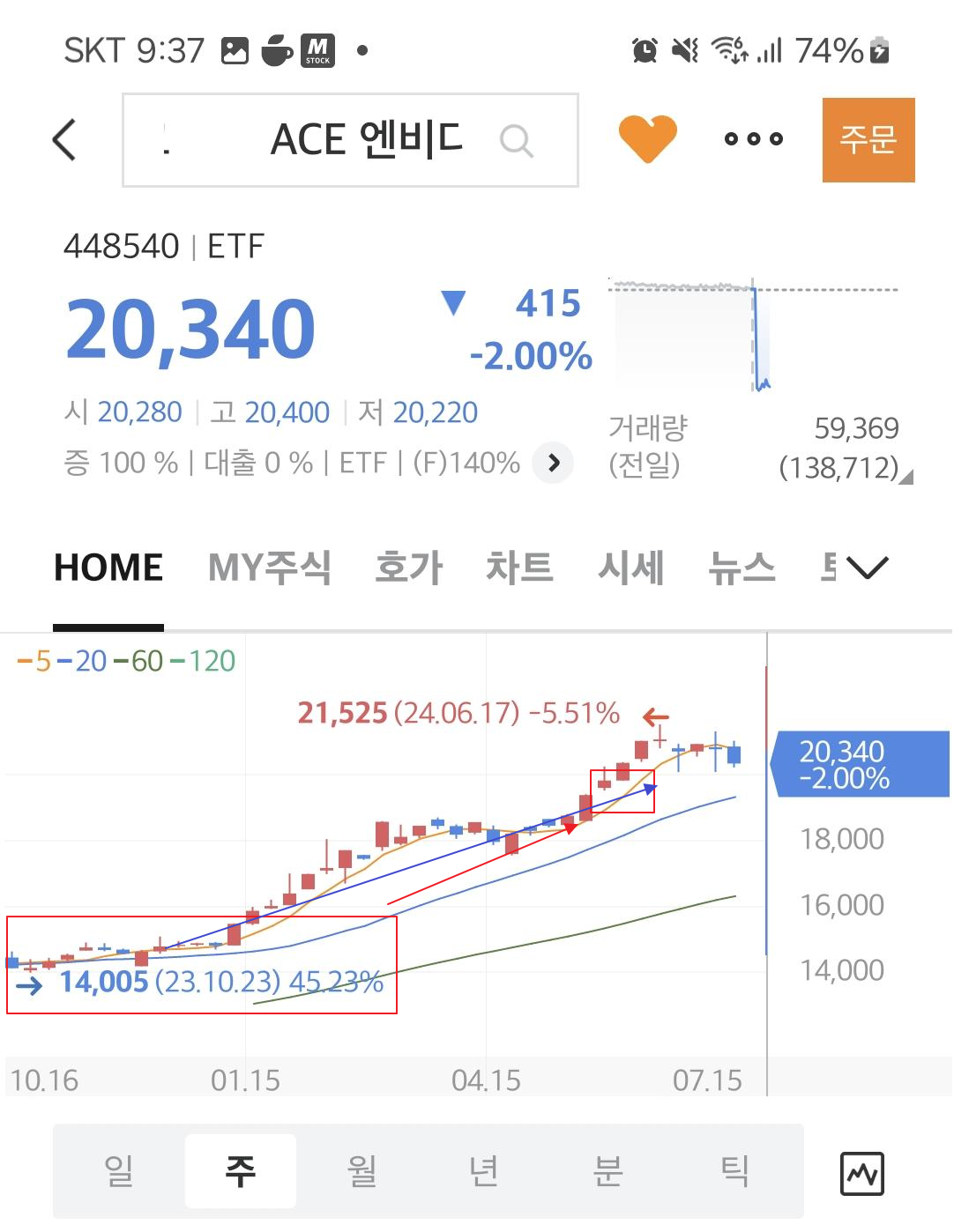Switch to the MY주식 tab
The image size is (954, 1232).
tap(269, 568)
